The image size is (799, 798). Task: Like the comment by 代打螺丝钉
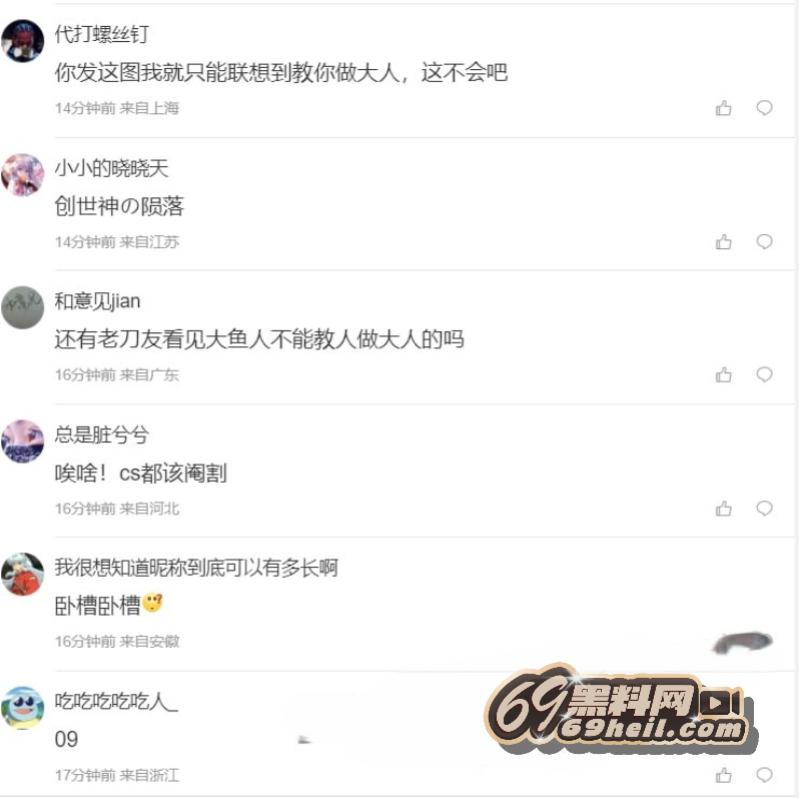(x=724, y=109)
